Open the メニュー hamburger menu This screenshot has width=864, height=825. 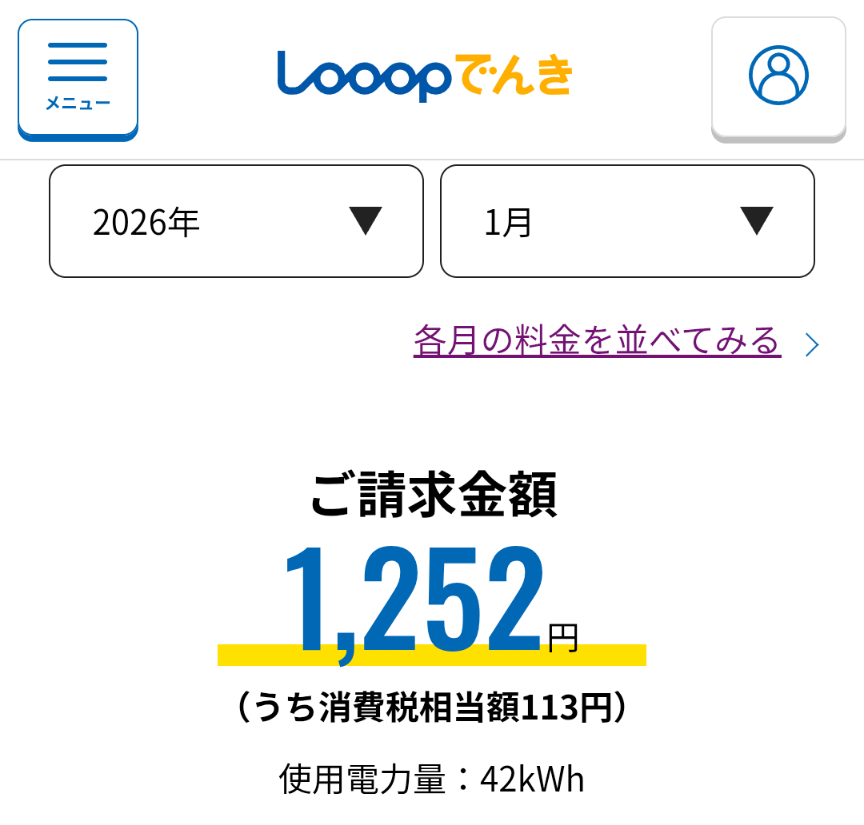[78, 78]
